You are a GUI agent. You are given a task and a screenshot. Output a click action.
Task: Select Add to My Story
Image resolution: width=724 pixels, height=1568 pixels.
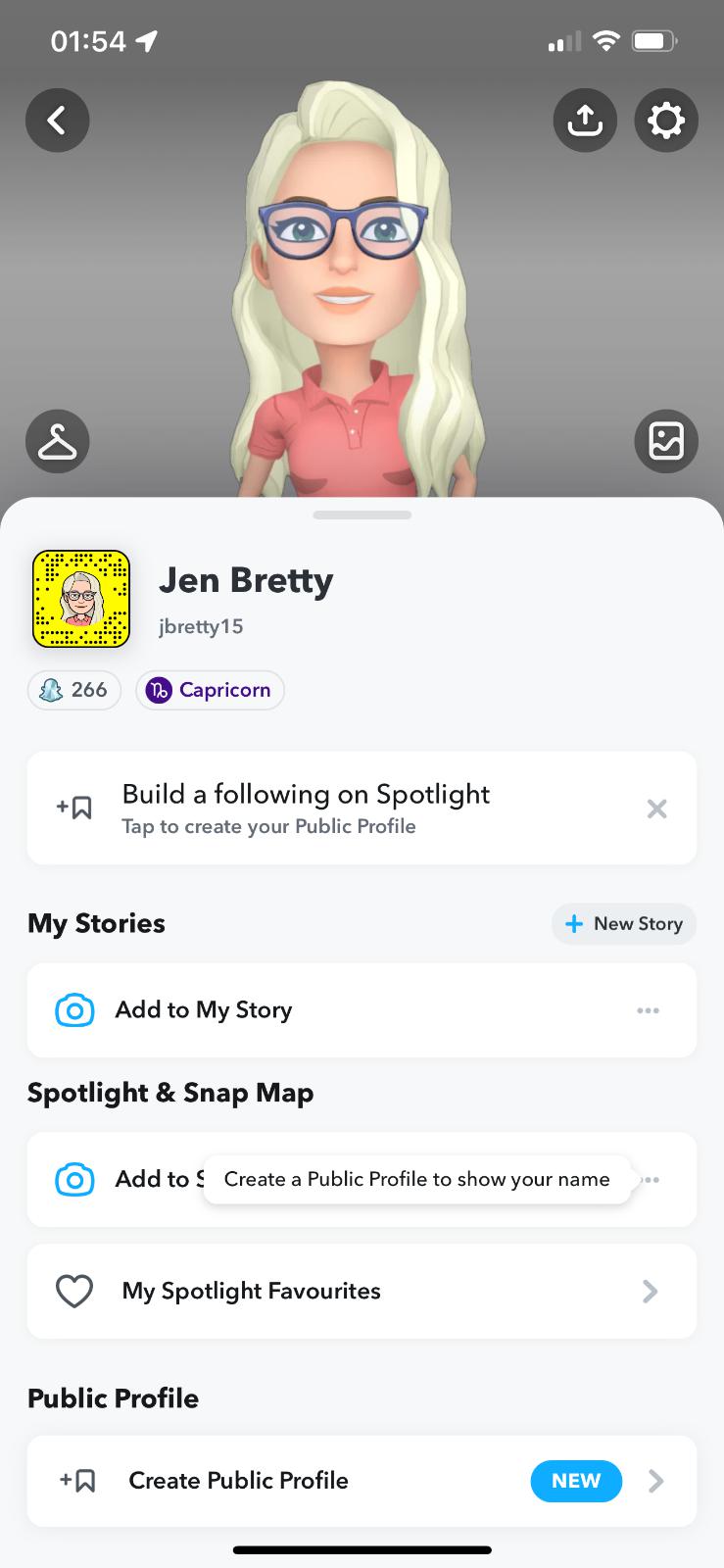click(203, 1010)
